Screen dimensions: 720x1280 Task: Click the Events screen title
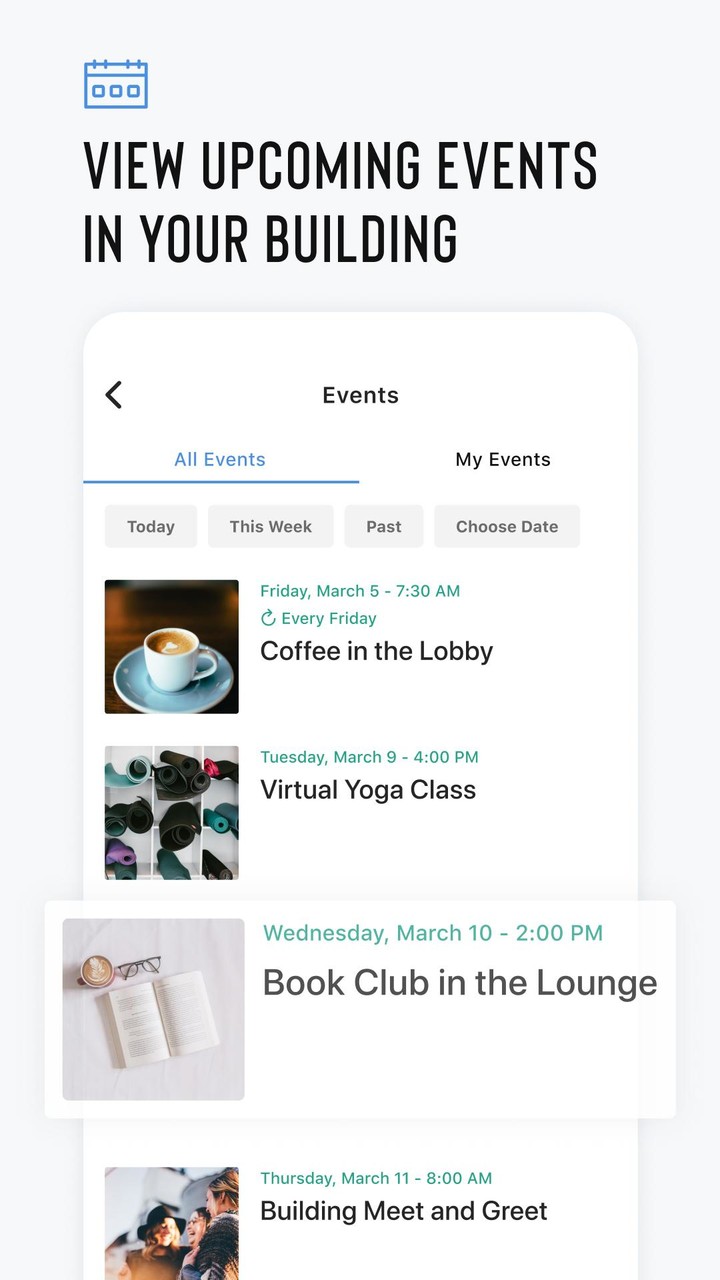pyautogui.click(x=360, y=395)
